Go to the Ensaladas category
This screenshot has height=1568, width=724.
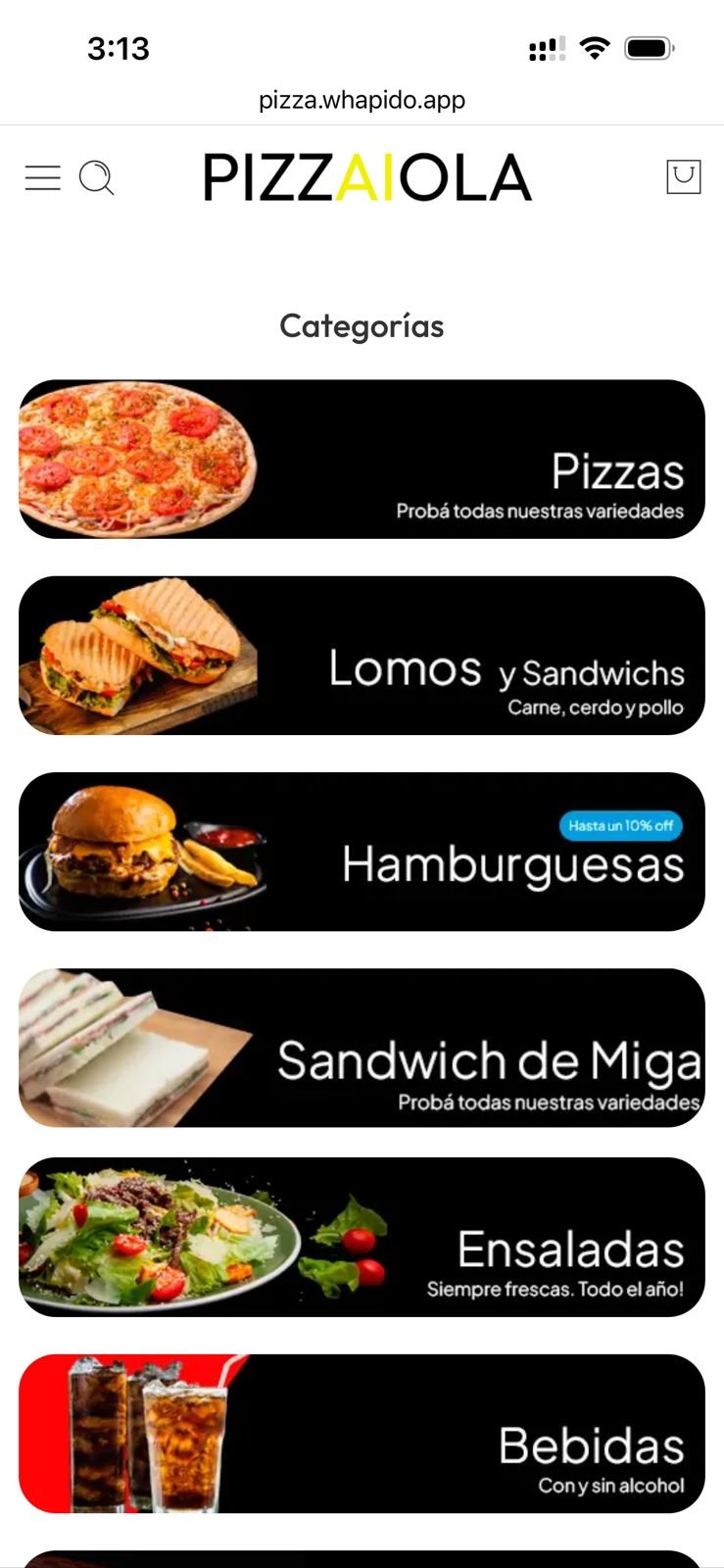(362, 1237)
